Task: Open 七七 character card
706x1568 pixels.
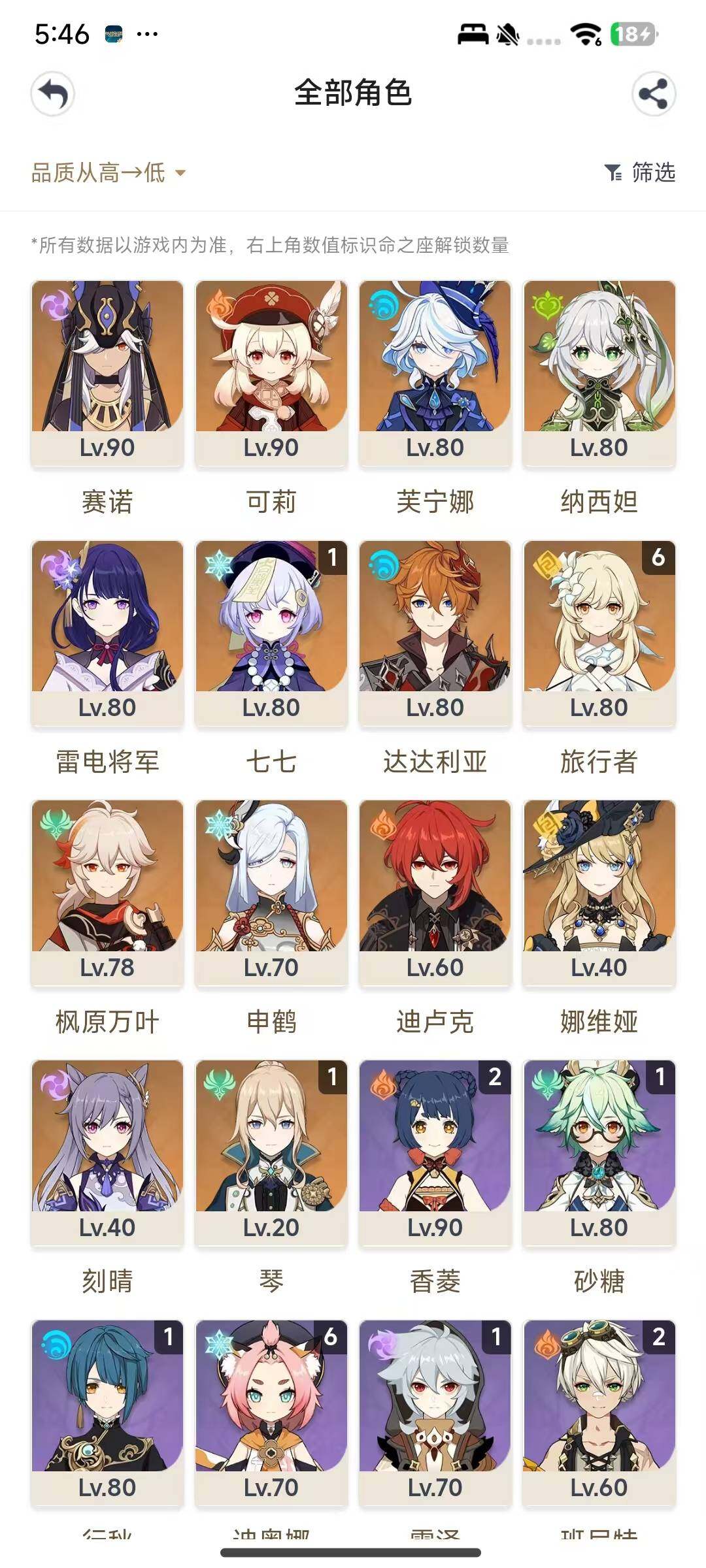Action: coord(271,632)
